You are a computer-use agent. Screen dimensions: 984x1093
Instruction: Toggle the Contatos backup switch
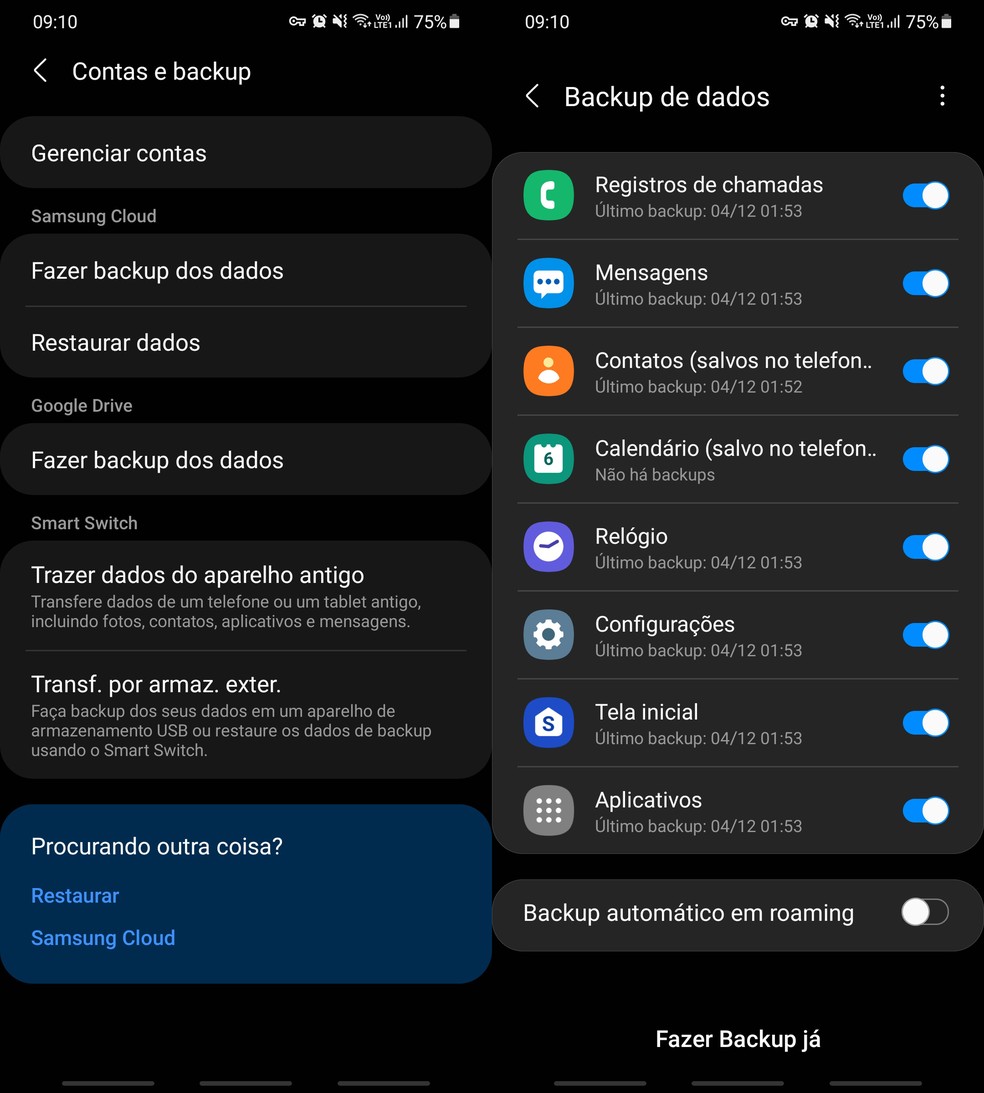(x=925, y=372)
